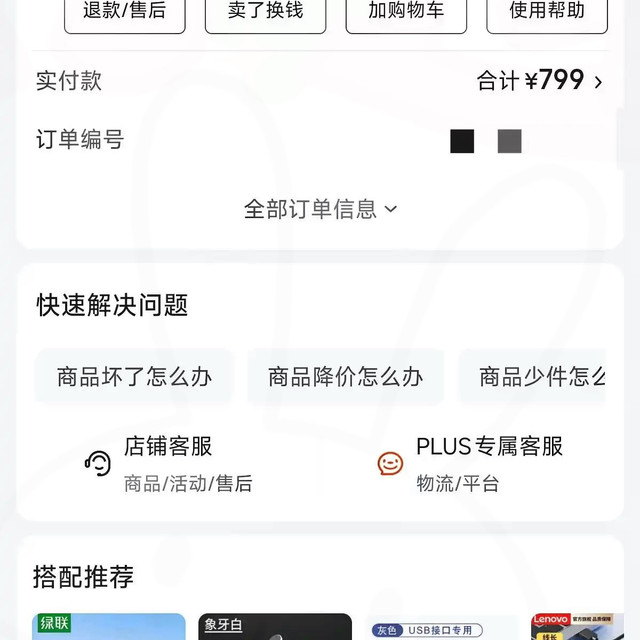This screenshot has height=640, width=640.
Task: Select the 商品坏了怎么办 question chip
Action: 134,377
